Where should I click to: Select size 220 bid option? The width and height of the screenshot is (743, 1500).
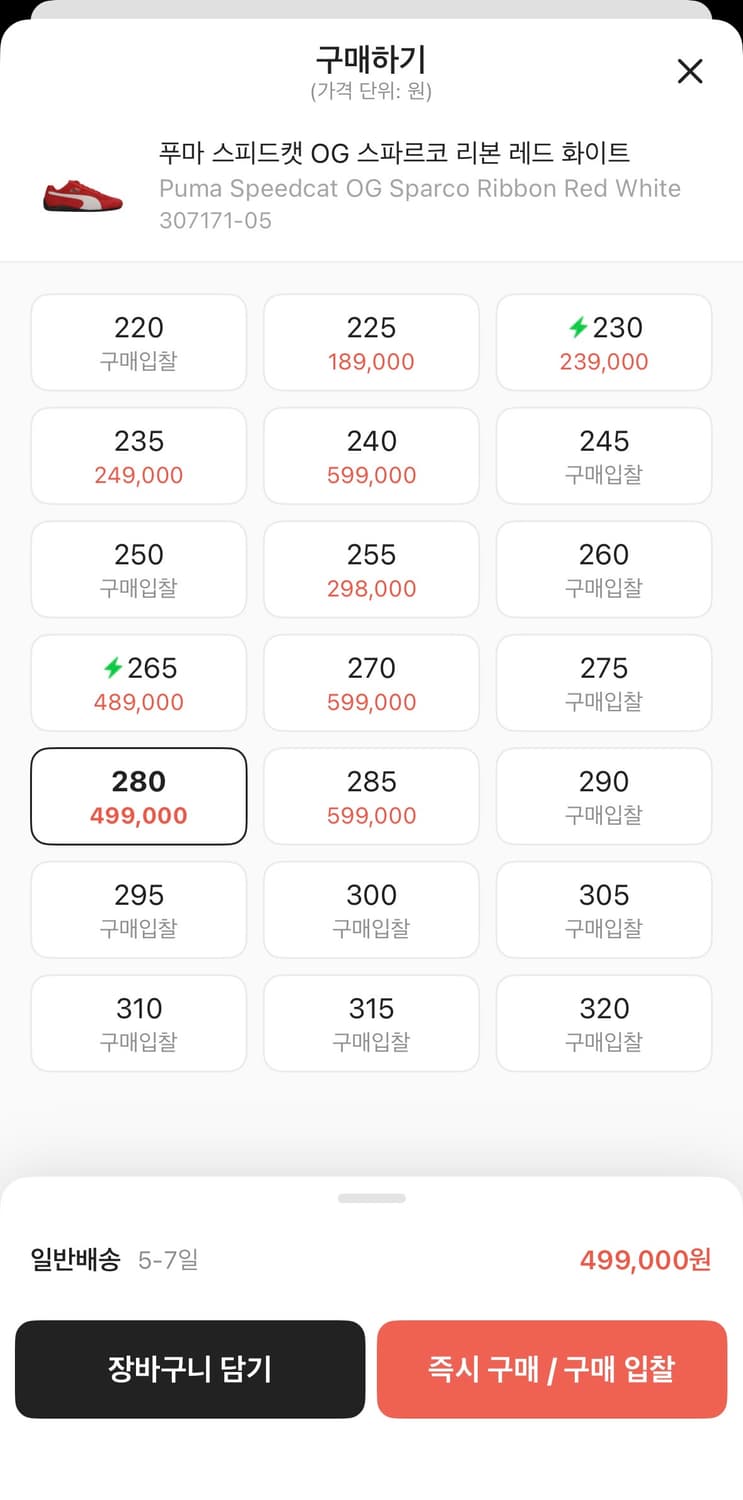coord(138,342)
